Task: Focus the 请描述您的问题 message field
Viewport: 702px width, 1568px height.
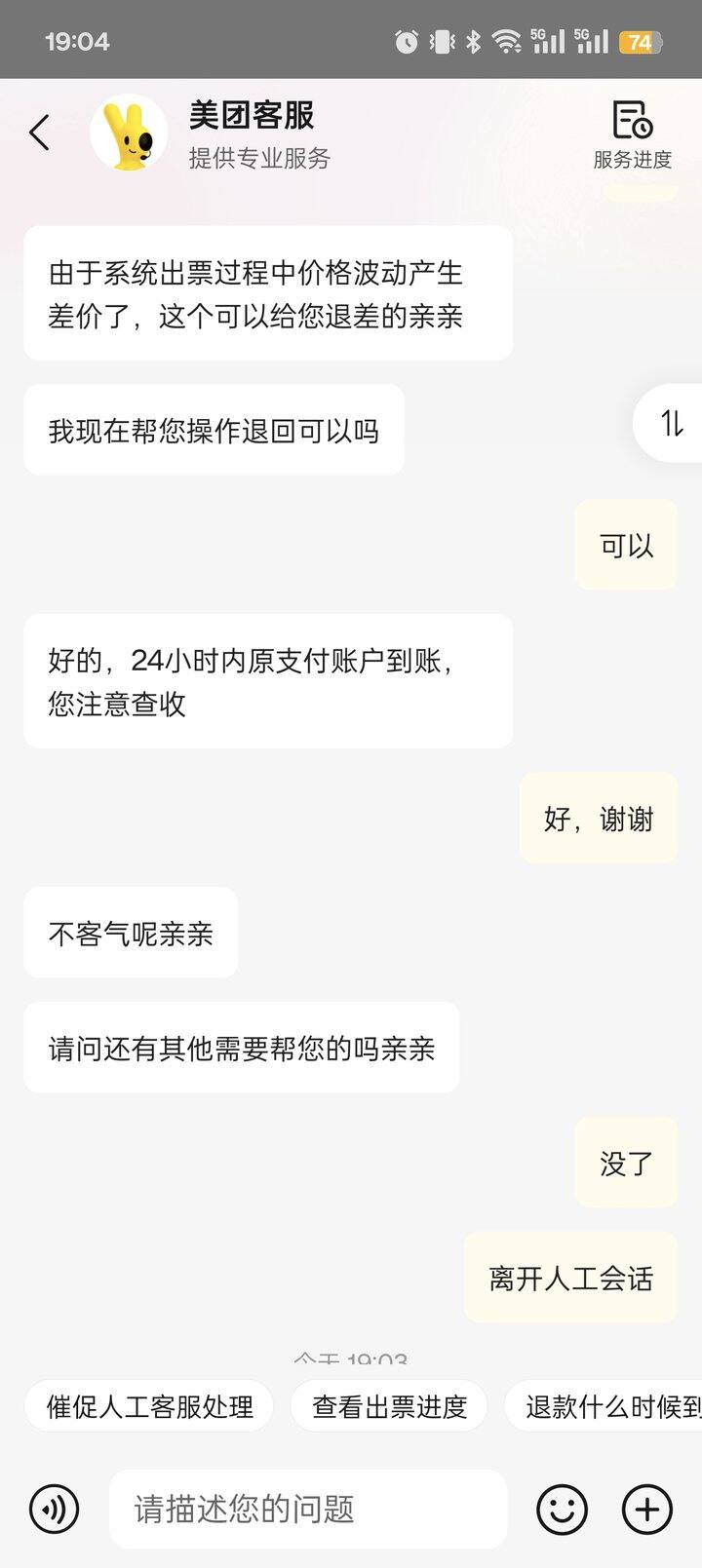Action: [308, 1510]
